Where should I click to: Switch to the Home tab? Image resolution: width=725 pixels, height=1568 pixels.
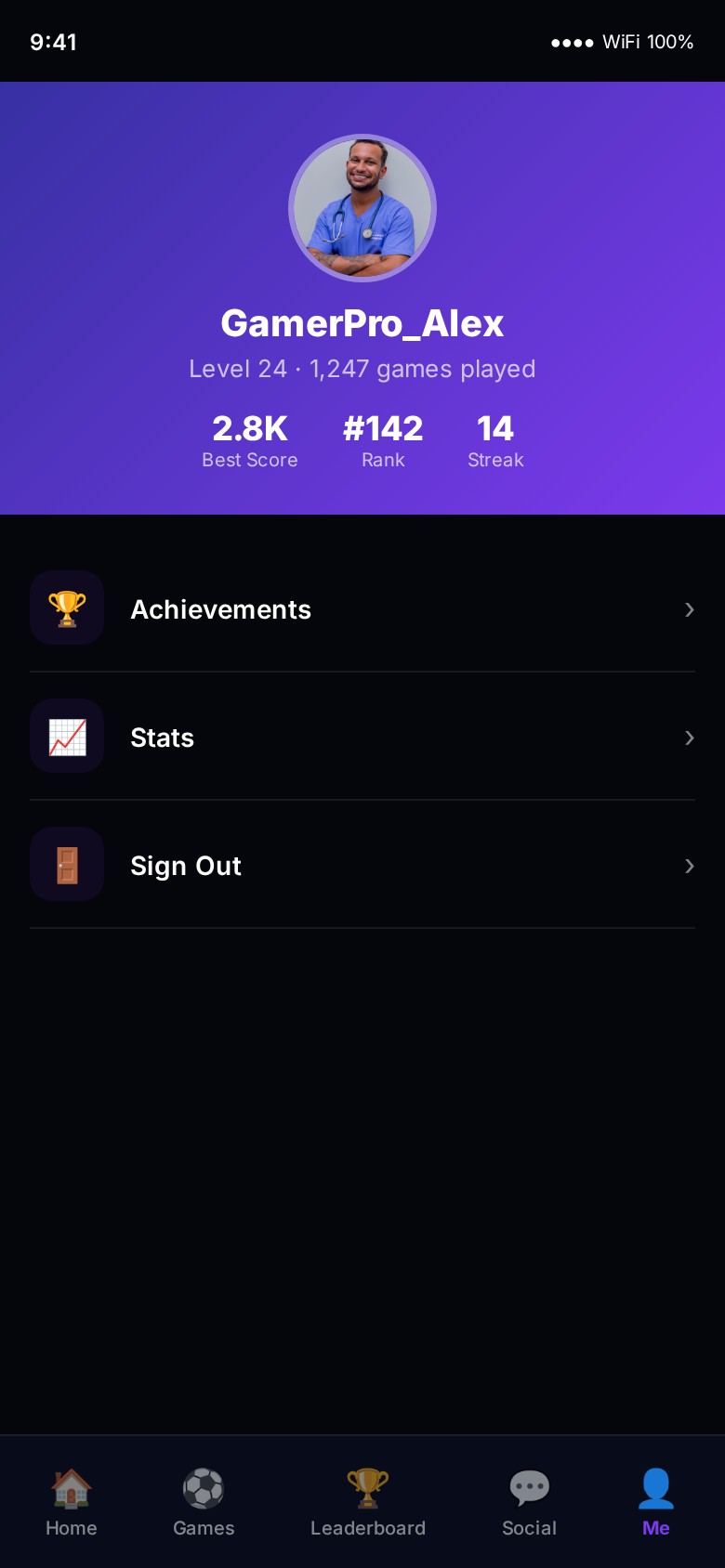click(x=72, y=1502)
